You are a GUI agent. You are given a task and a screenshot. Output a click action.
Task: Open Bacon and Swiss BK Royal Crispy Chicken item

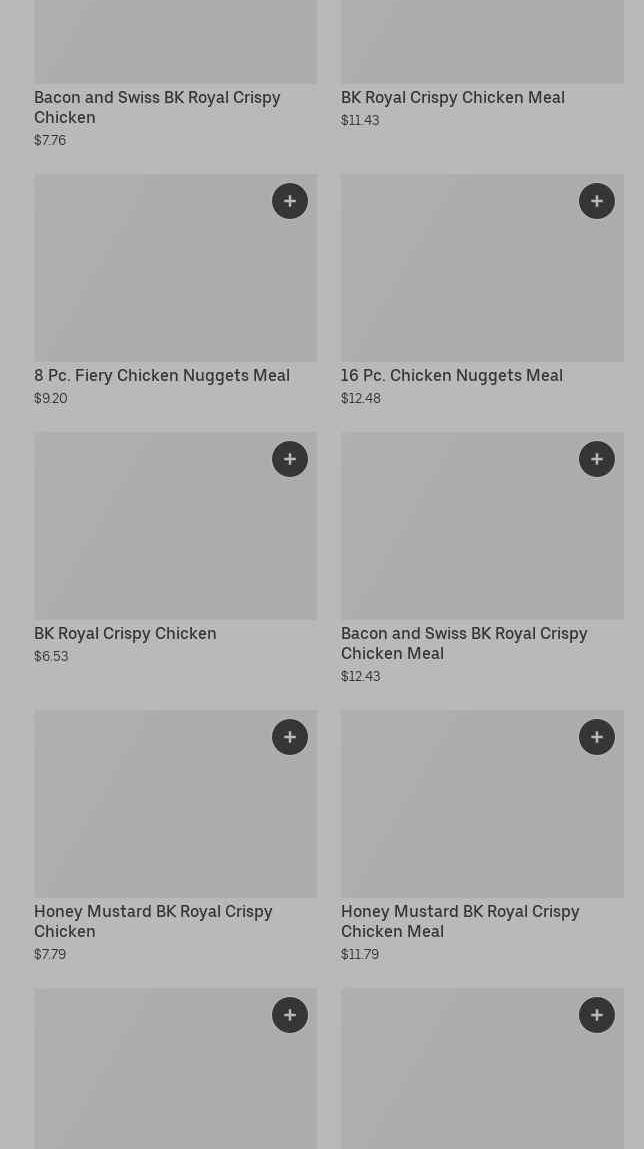pos(157,106)
